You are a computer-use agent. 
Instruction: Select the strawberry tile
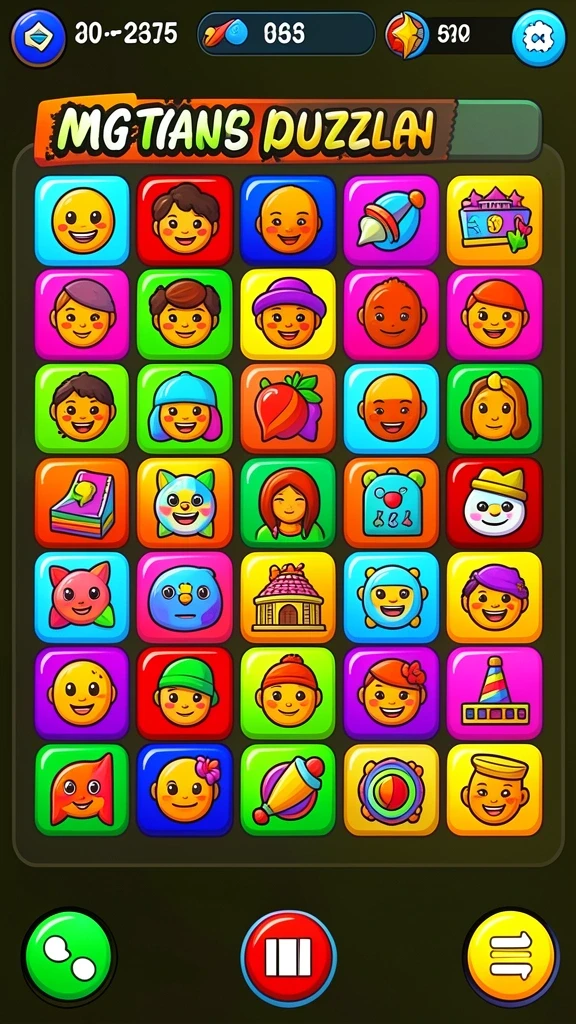[x=288, y=409]
